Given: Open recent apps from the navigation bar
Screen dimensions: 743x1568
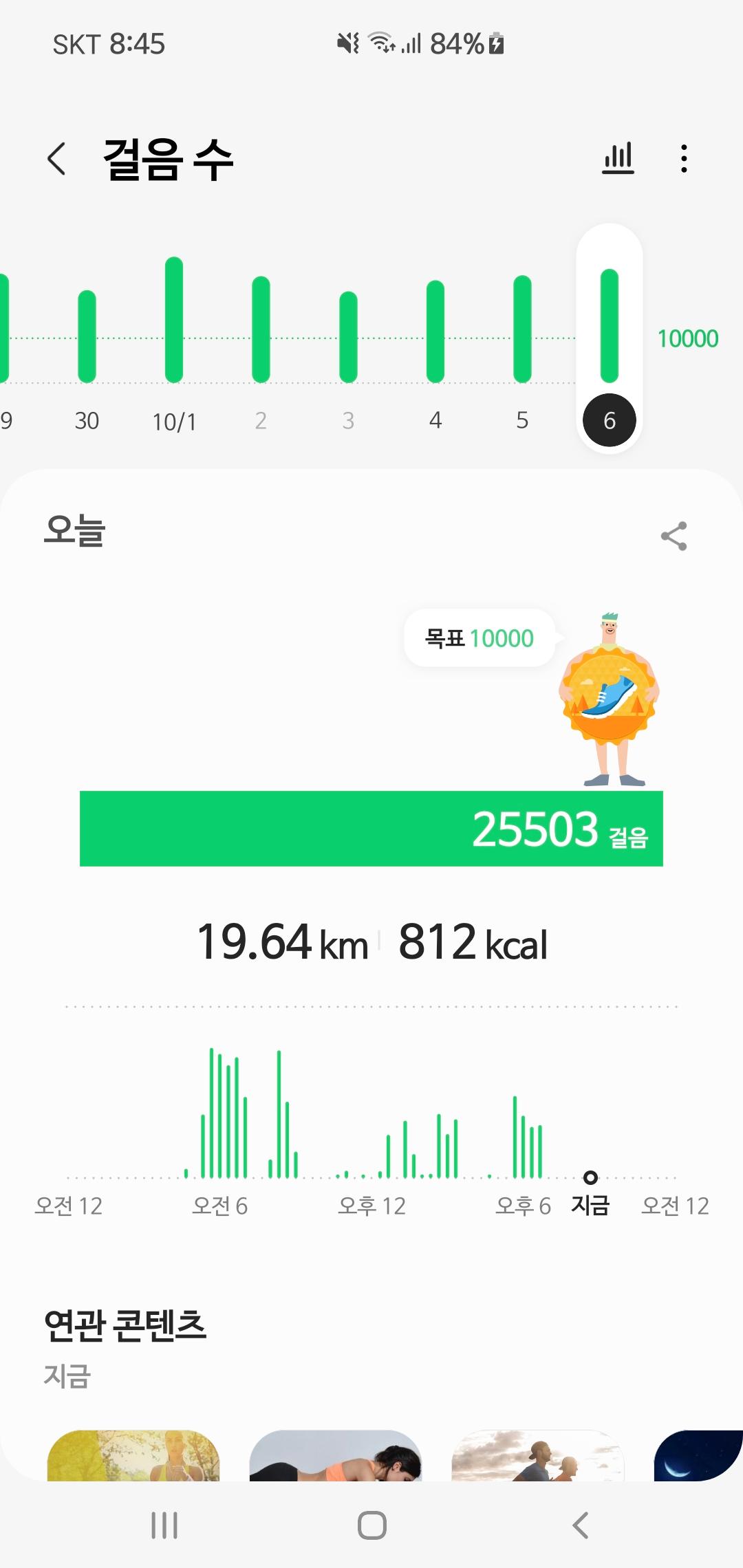Looking at the screenshot, I should (x=164, y=1525).
